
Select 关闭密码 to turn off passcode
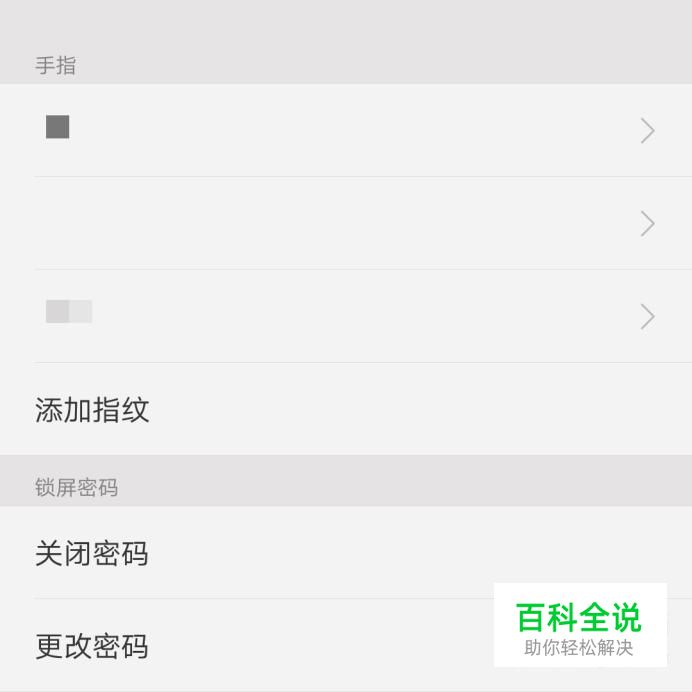click(x=92, y=553)
